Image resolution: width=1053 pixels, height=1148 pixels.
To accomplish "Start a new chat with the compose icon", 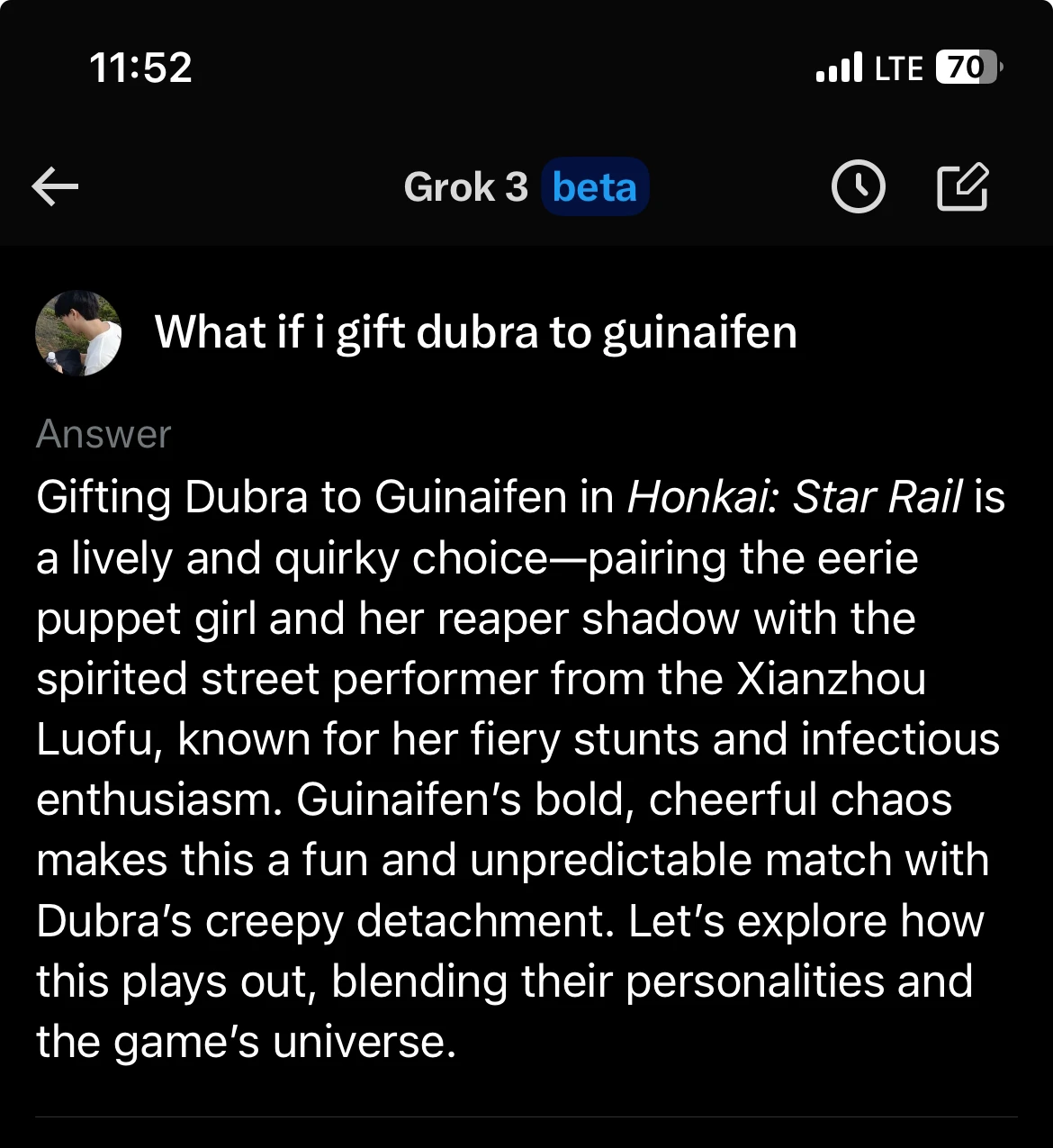I will tap(962, 186).
